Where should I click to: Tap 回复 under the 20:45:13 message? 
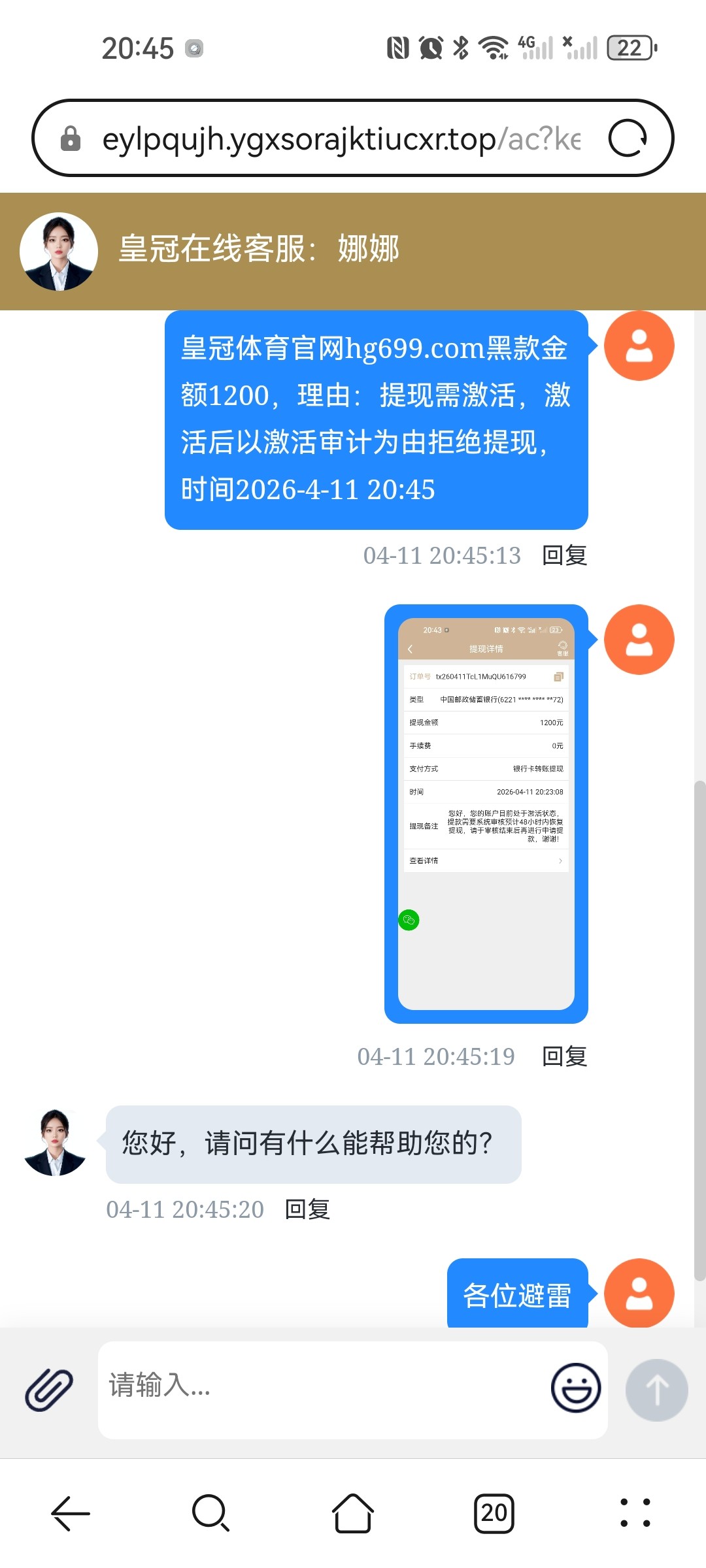tap(564, 555)
